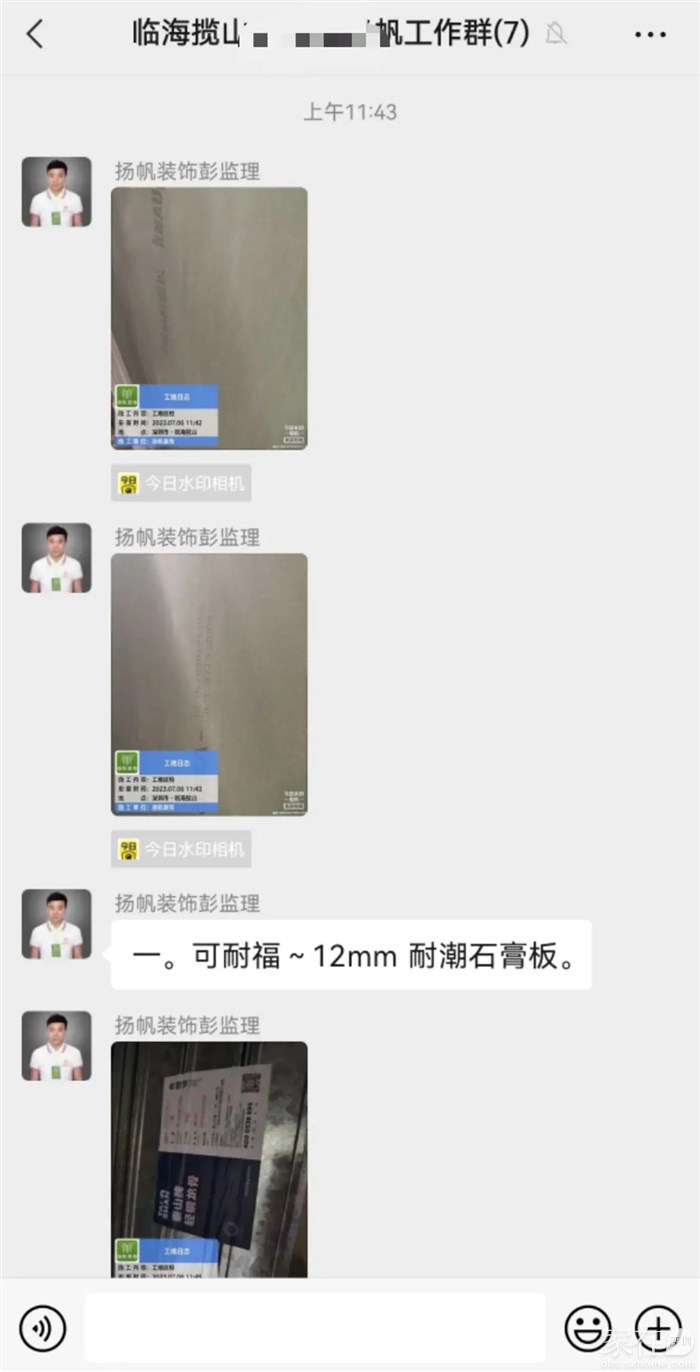
Task: Open sender avatar beside the 12mm message
Action: click(57, 924)
